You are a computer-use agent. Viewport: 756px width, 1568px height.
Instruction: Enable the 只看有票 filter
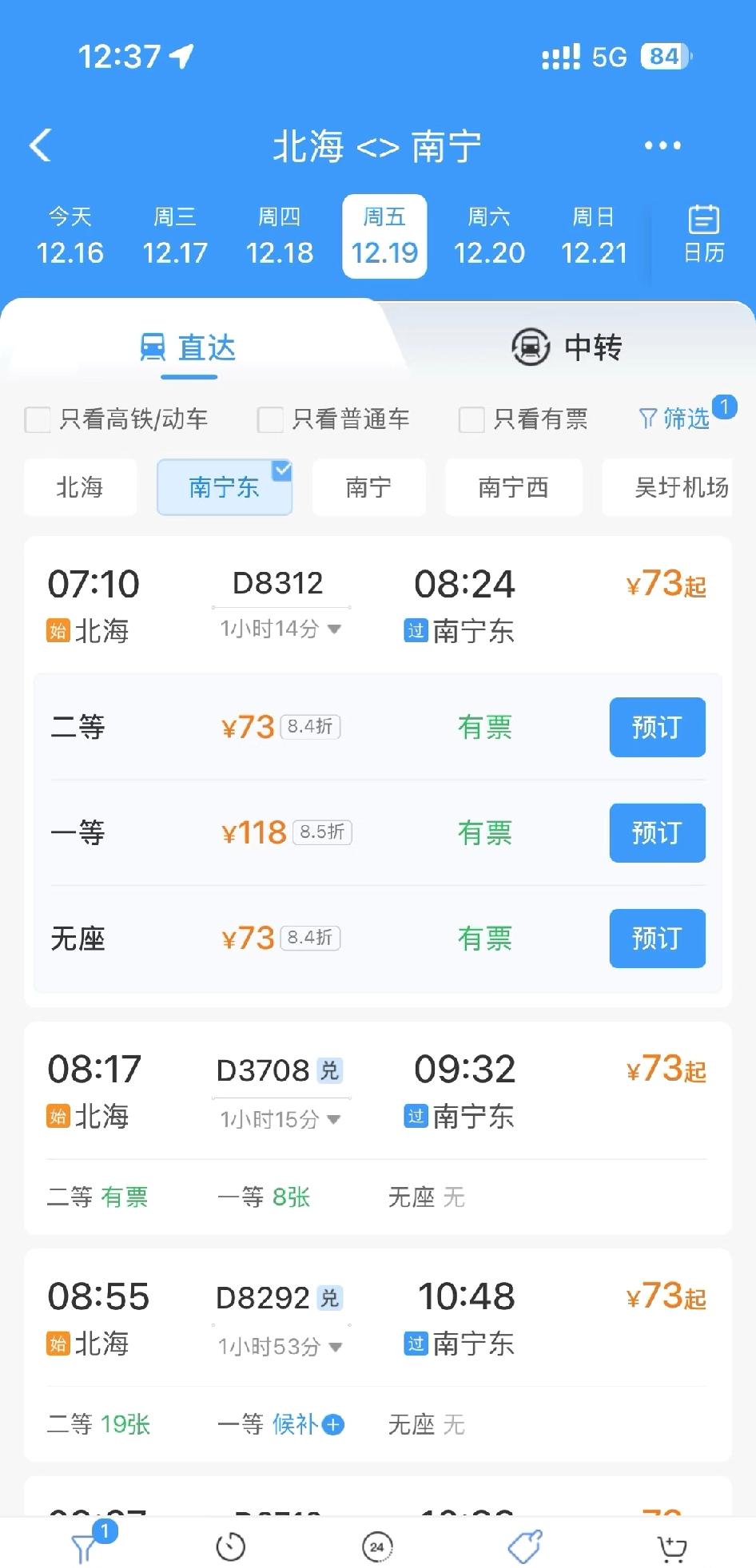click(x=470, y=418)
